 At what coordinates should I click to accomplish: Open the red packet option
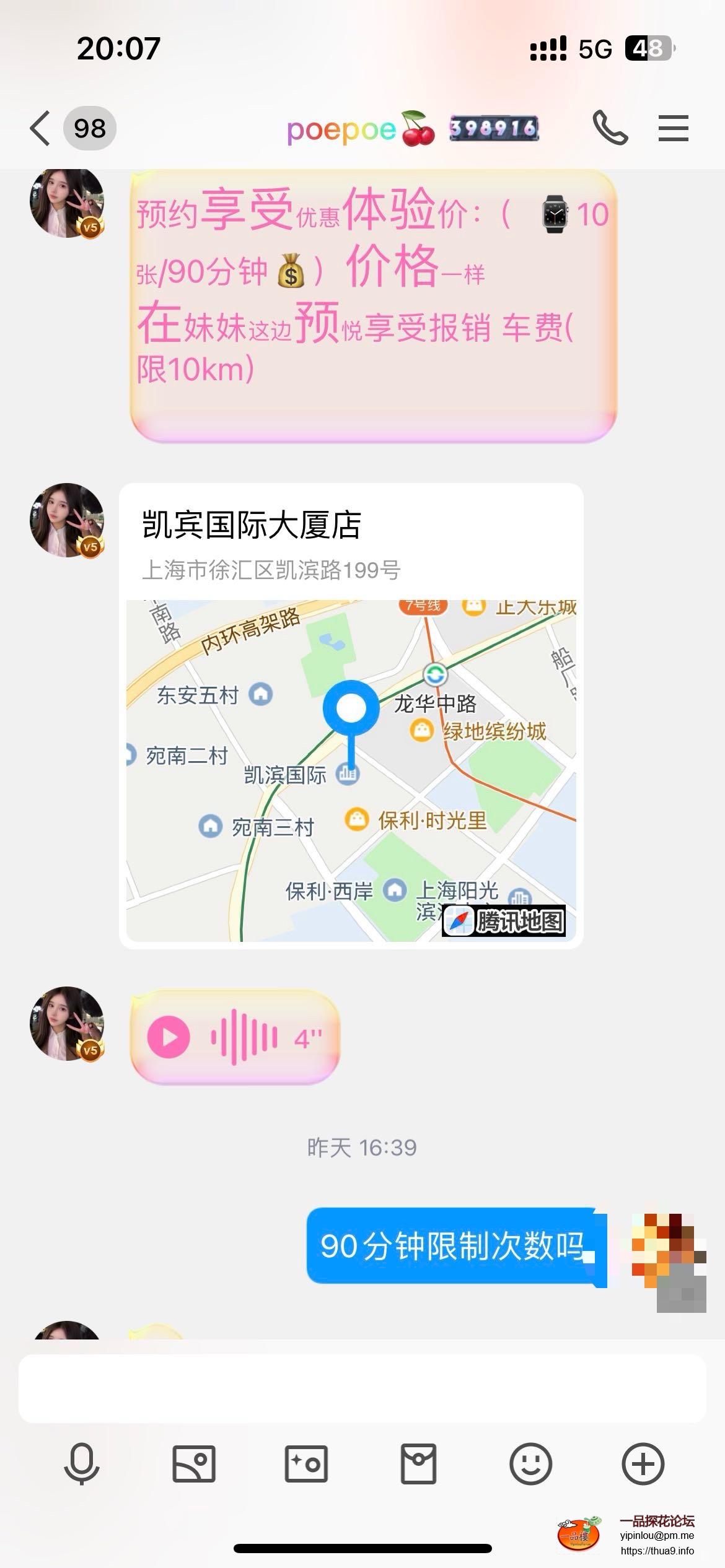(418, 1464)
